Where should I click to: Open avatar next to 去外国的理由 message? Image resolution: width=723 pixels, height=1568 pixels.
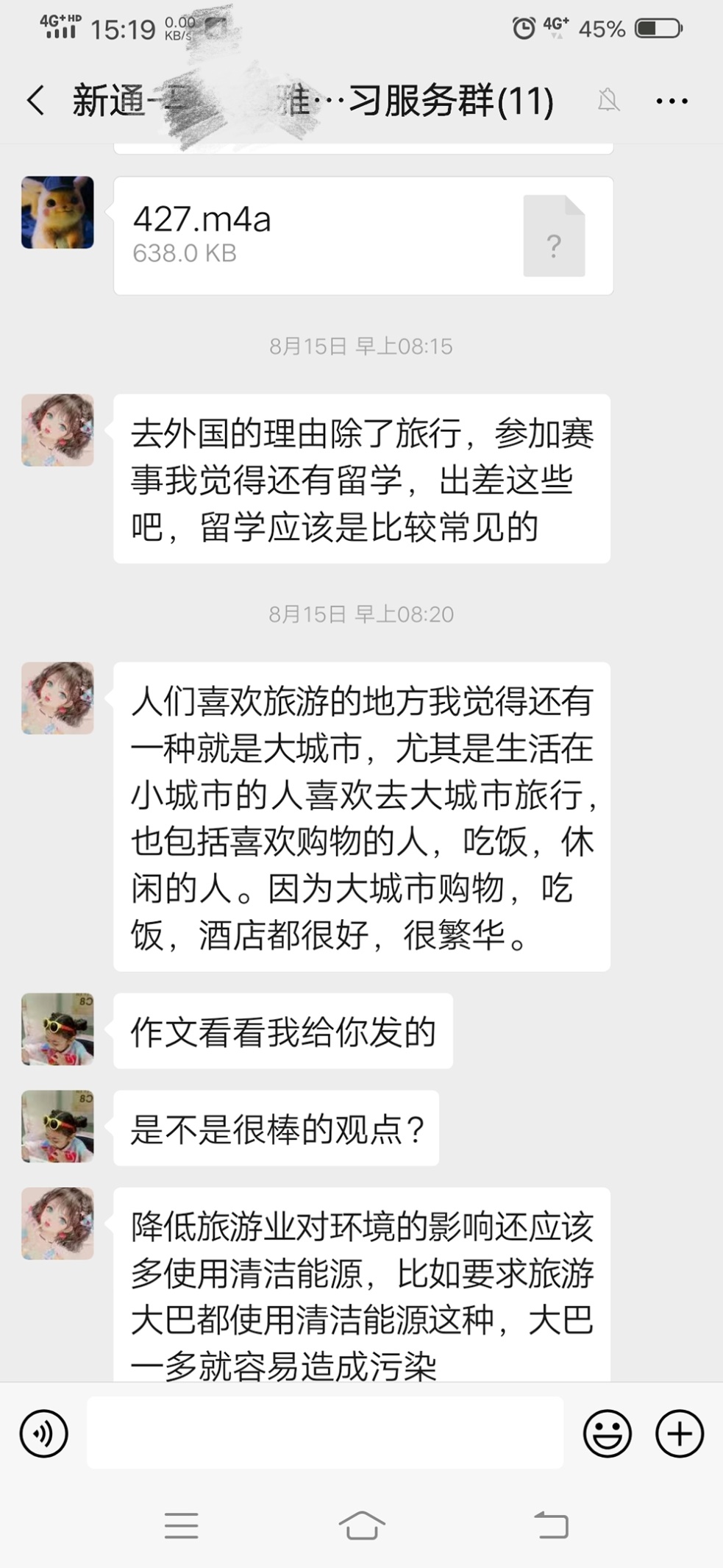57,430
